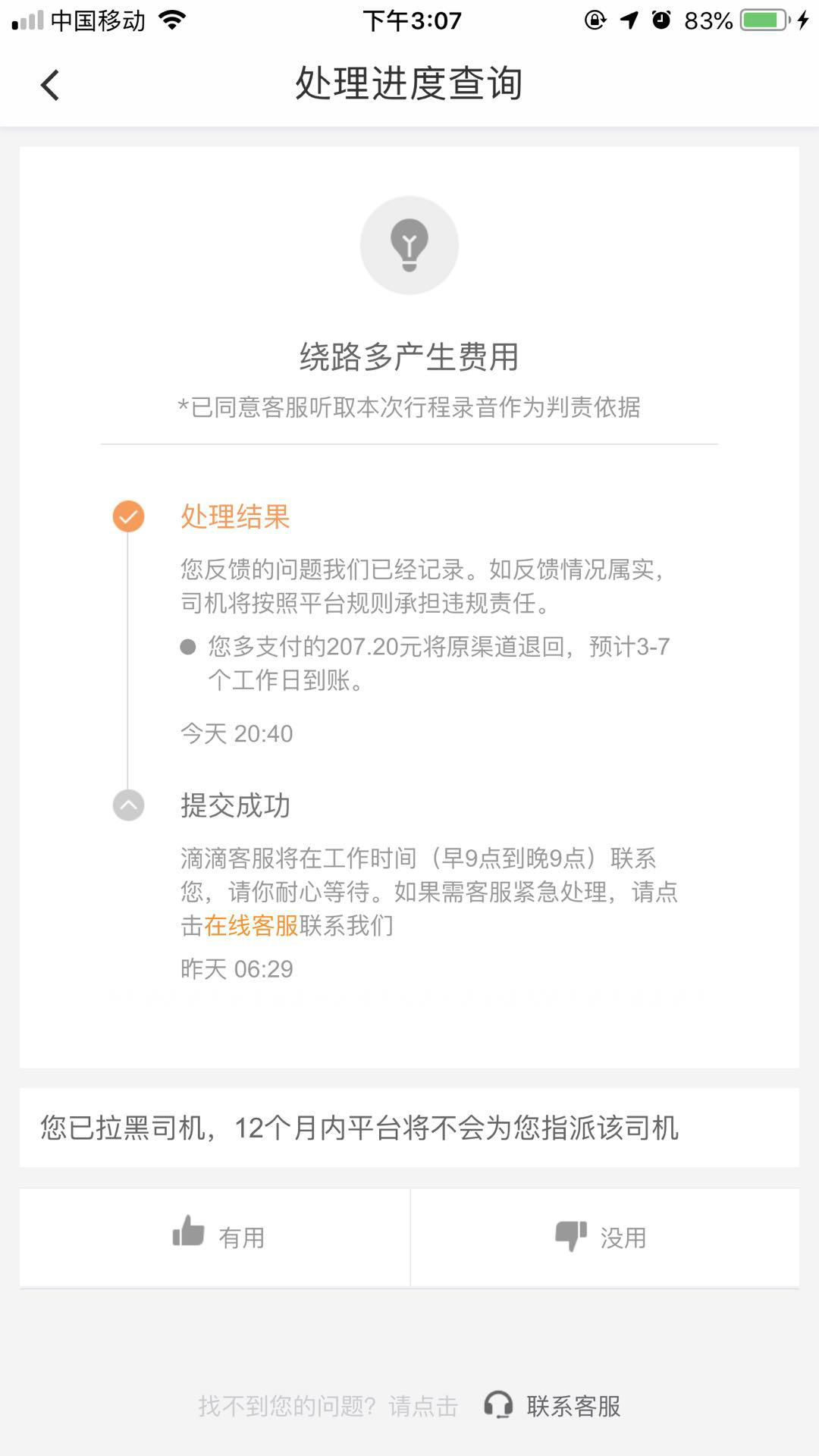Collapse the 提交成功 step with its chevron

[x=129, y=805]
